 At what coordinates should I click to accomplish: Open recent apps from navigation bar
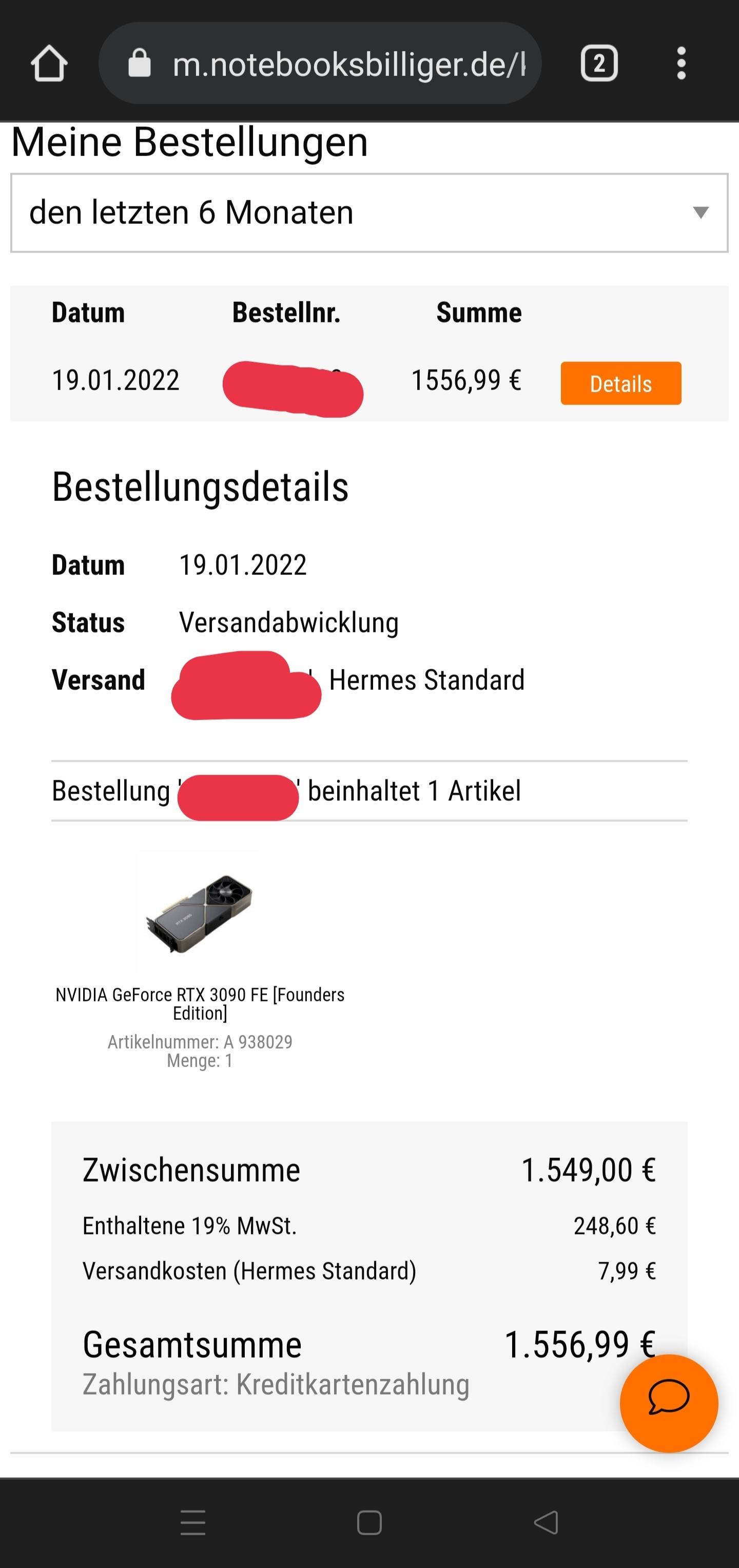193,1522
